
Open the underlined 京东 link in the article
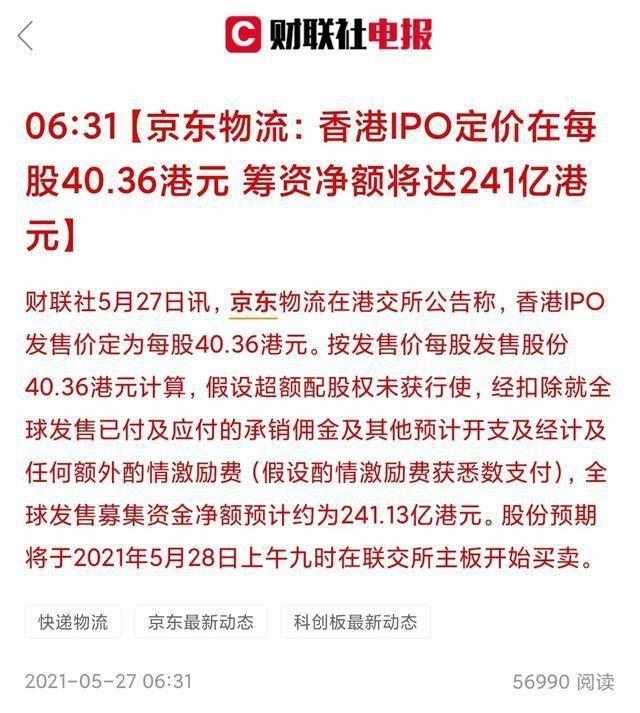pos(253,301)
